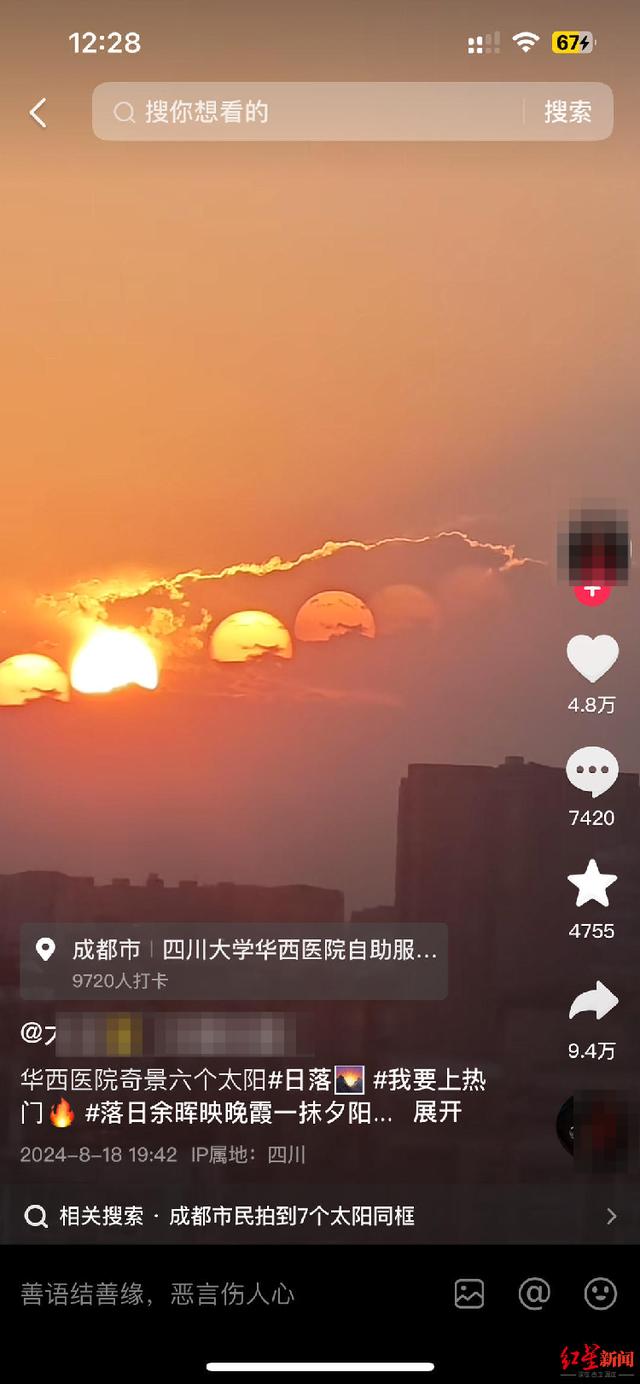Mention someone with the @ icon
This screenshot has height=1384, width=640.
point(534,1294)
